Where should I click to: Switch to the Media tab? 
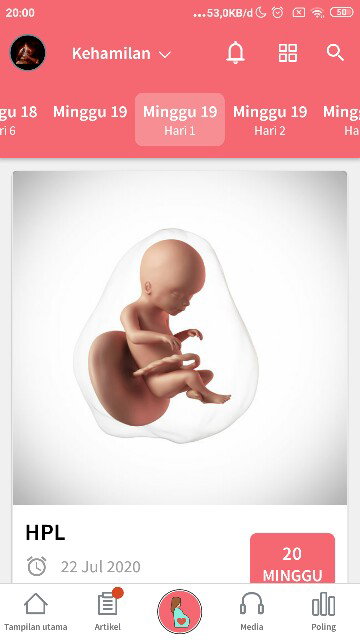[x=252, y=612]
